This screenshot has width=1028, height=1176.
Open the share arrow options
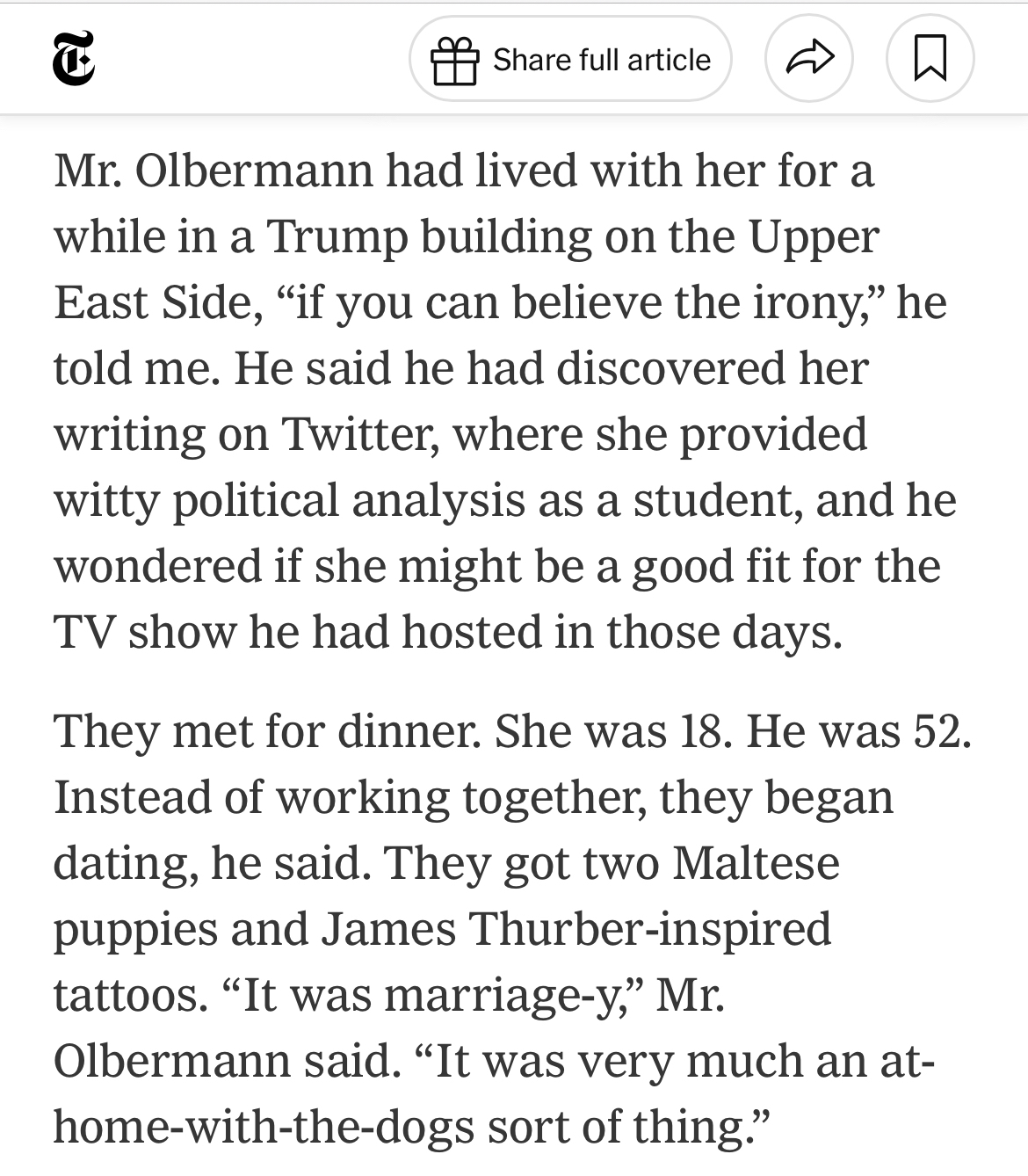[x=808, y=59]
